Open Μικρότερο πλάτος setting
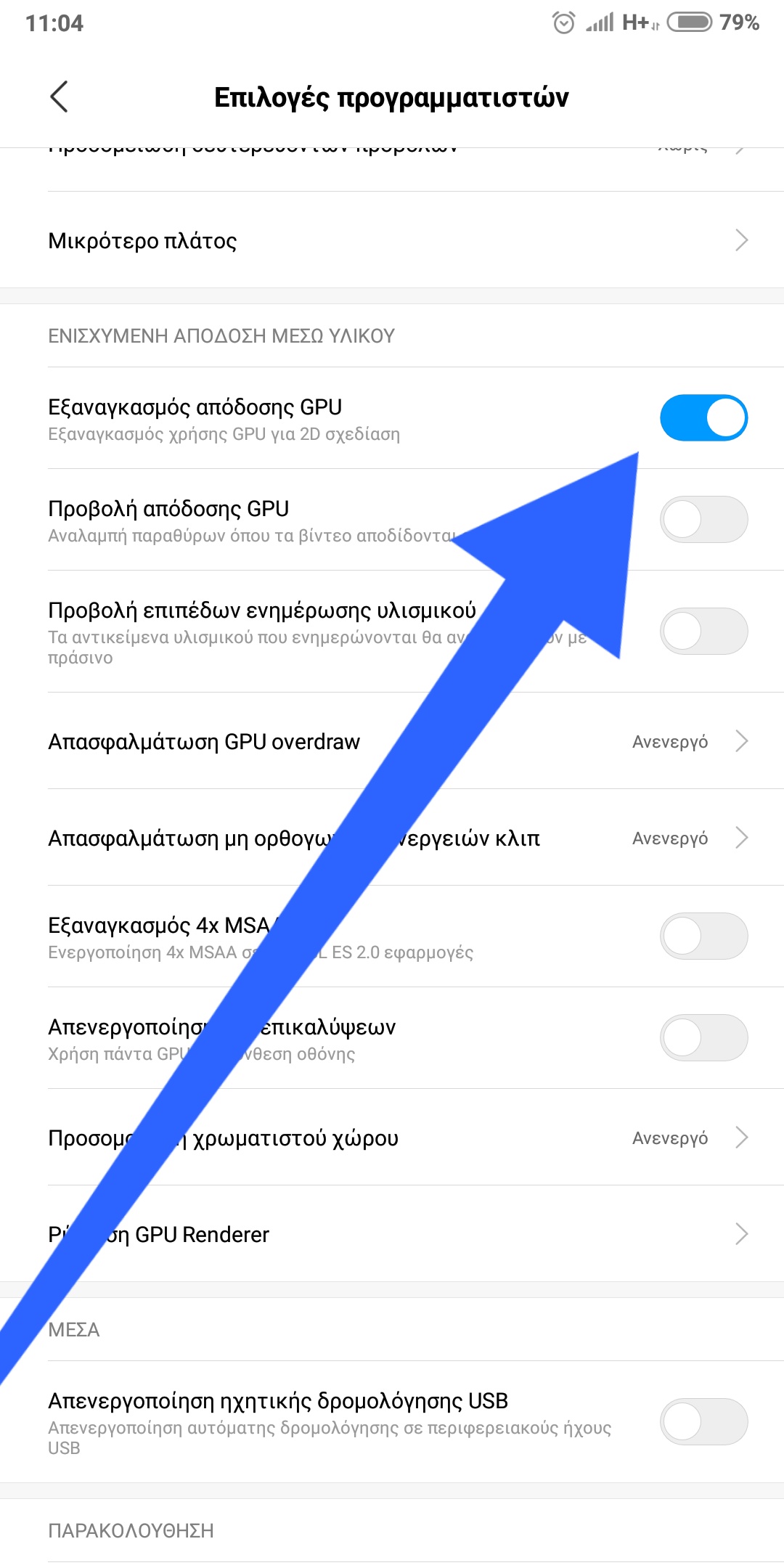The width and height of the screenshot is (784, 1568). pyautogui.click(x=392, y=240)
